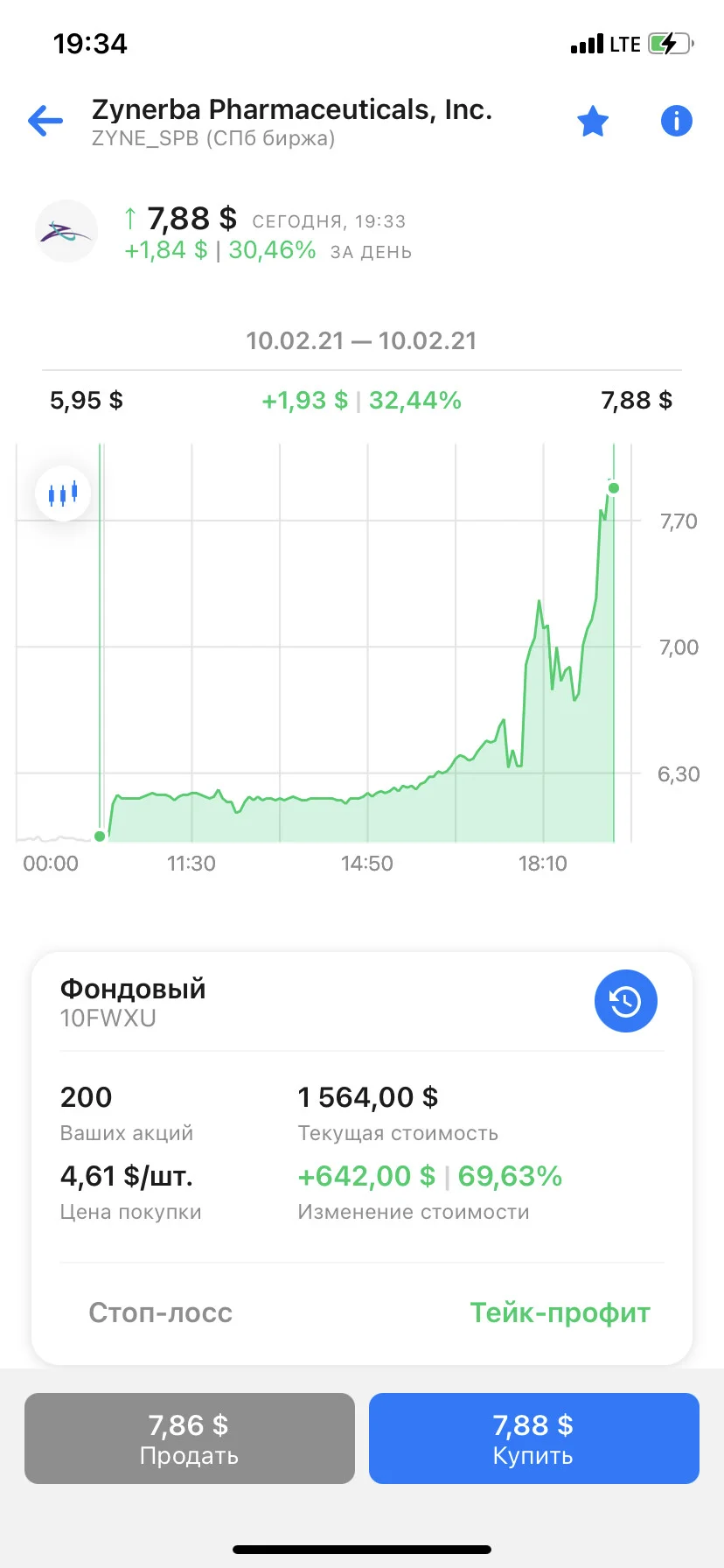Change the 10.02.21 date range
Image resolution: width=724 pixels, height=1568 pixels.
tap(361, 340)
